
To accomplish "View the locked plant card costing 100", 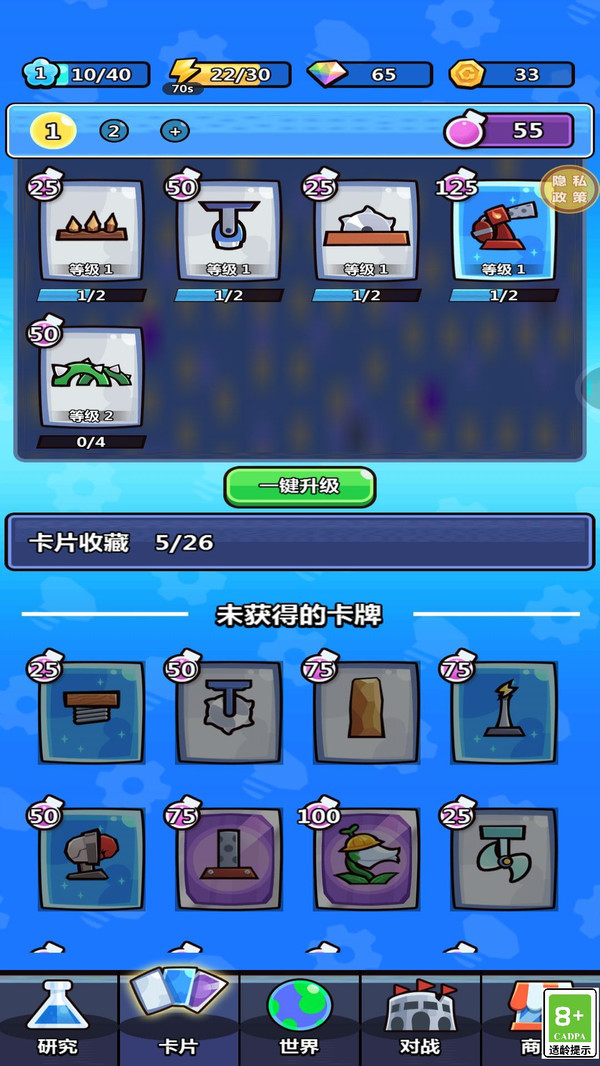I will [366, 860].
